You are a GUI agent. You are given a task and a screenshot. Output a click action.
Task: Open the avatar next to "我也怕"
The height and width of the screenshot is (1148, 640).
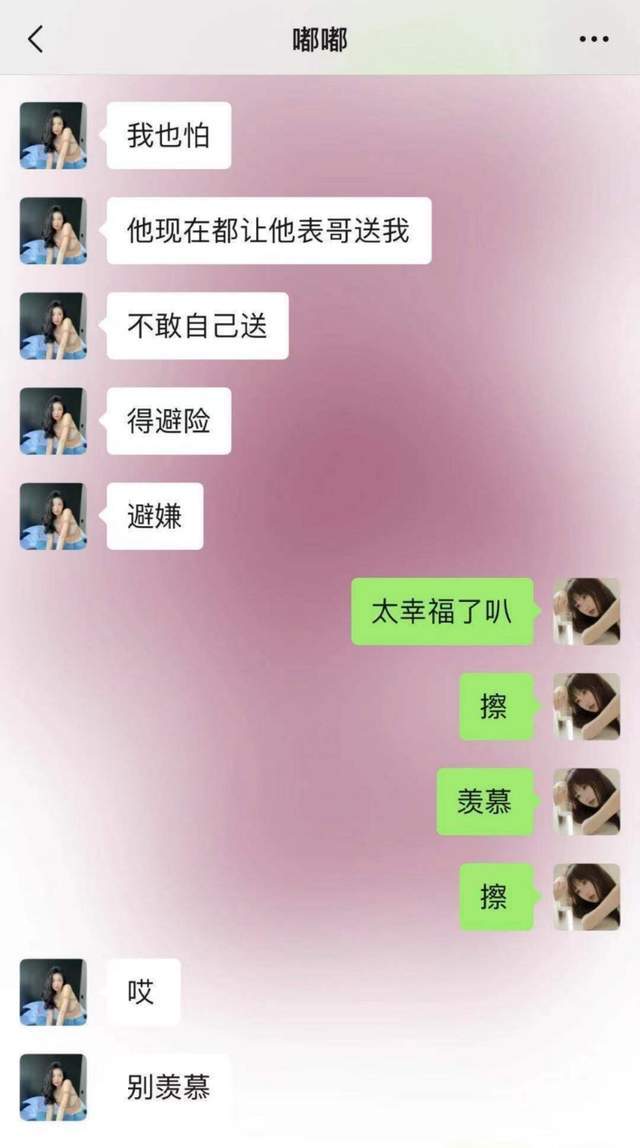(x=53, y=135)
